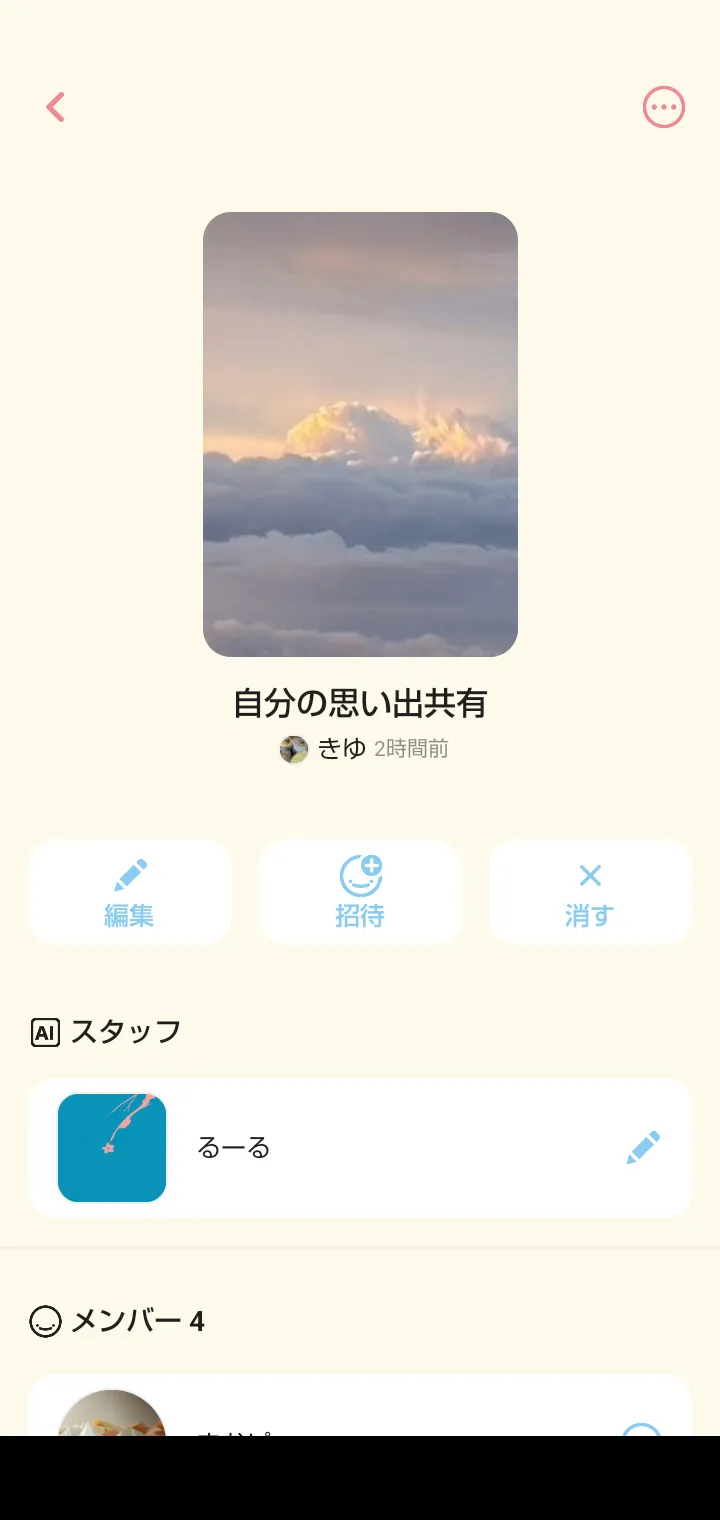Invite someone with the 招待 button

click(x=360, y=892)
